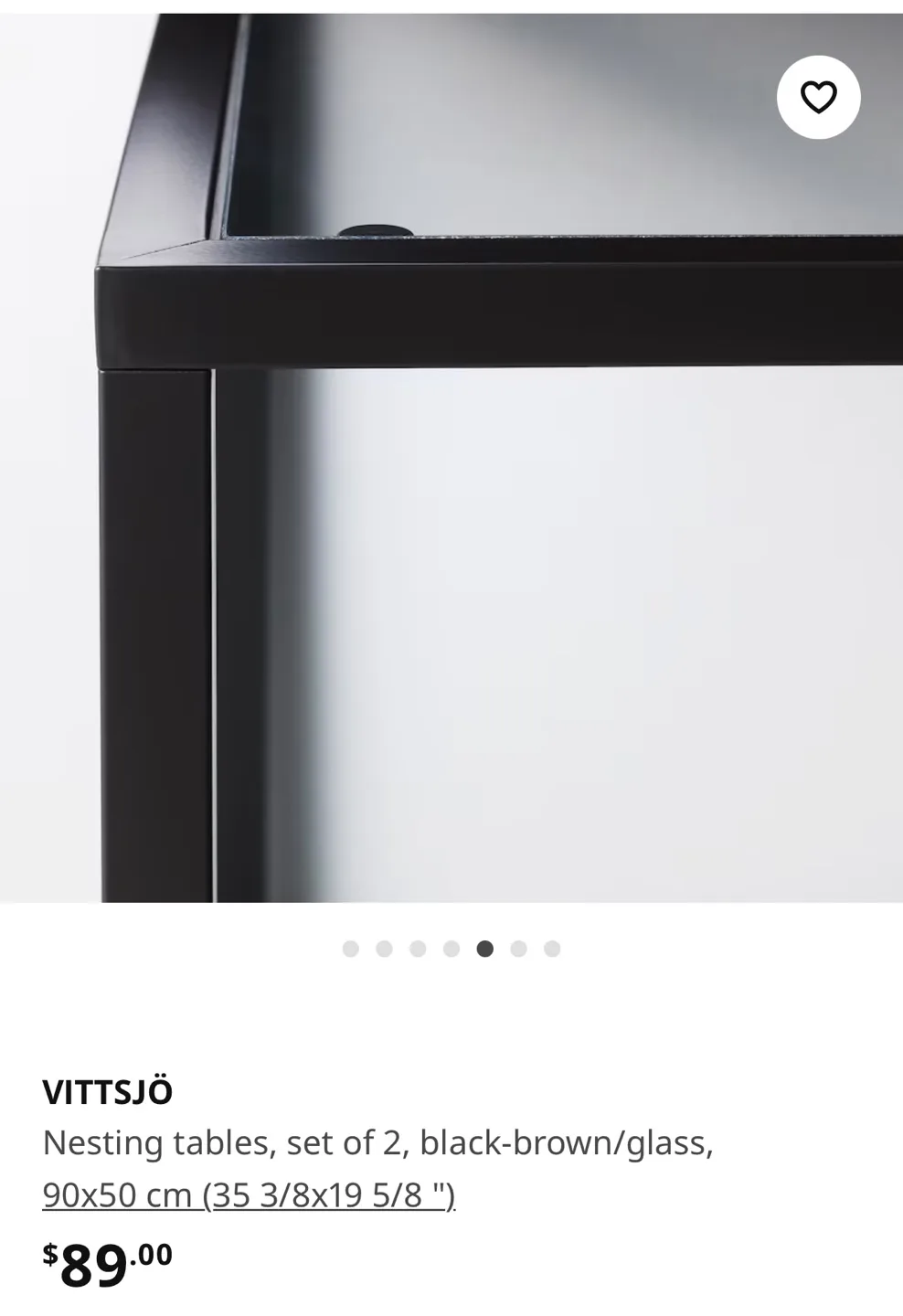Click the black table corner in the image
The height and width of the screenshot is (1316, 903).
(x=165, y=302)
